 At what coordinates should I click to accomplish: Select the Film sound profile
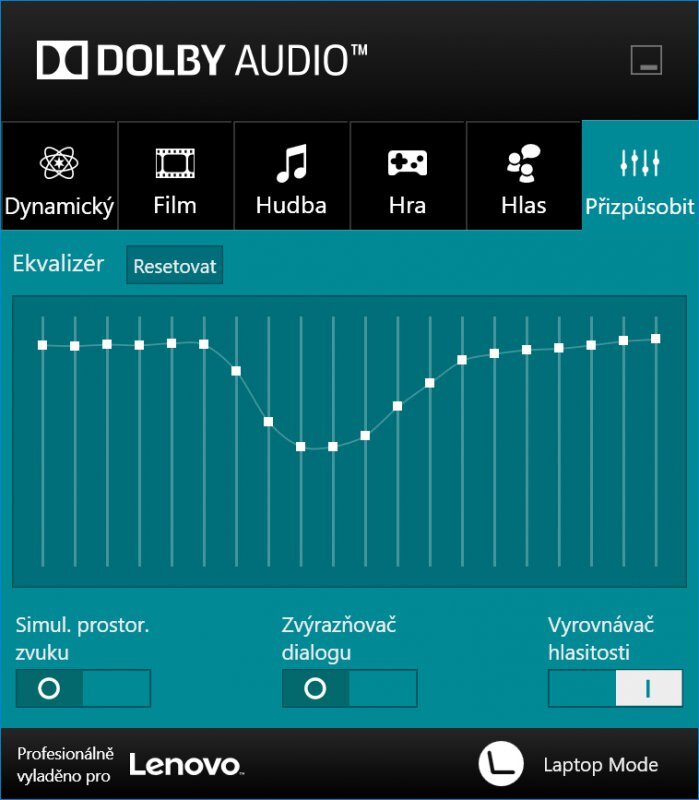(175, 177)
